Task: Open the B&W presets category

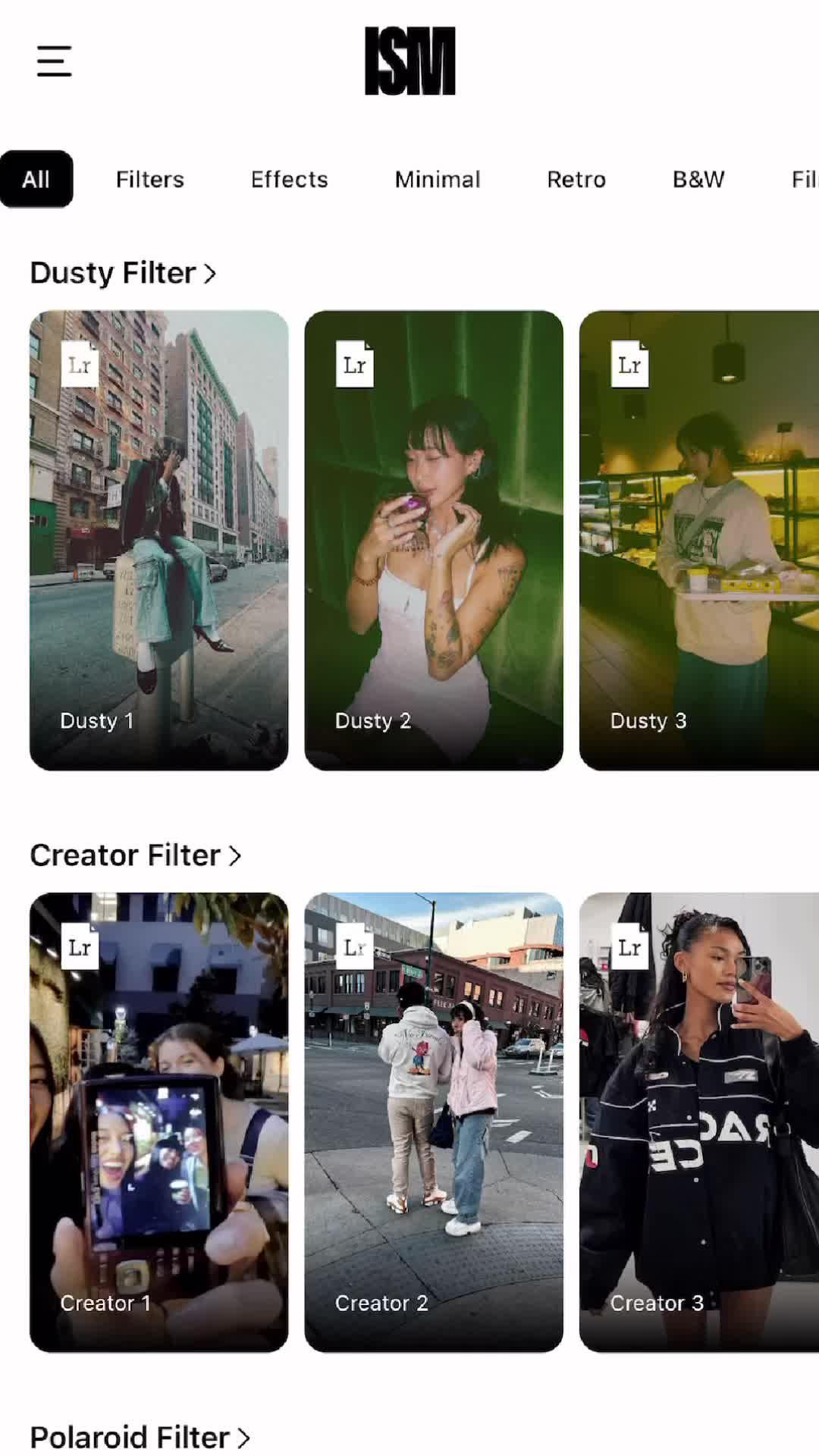Action: tap(698, 179)
